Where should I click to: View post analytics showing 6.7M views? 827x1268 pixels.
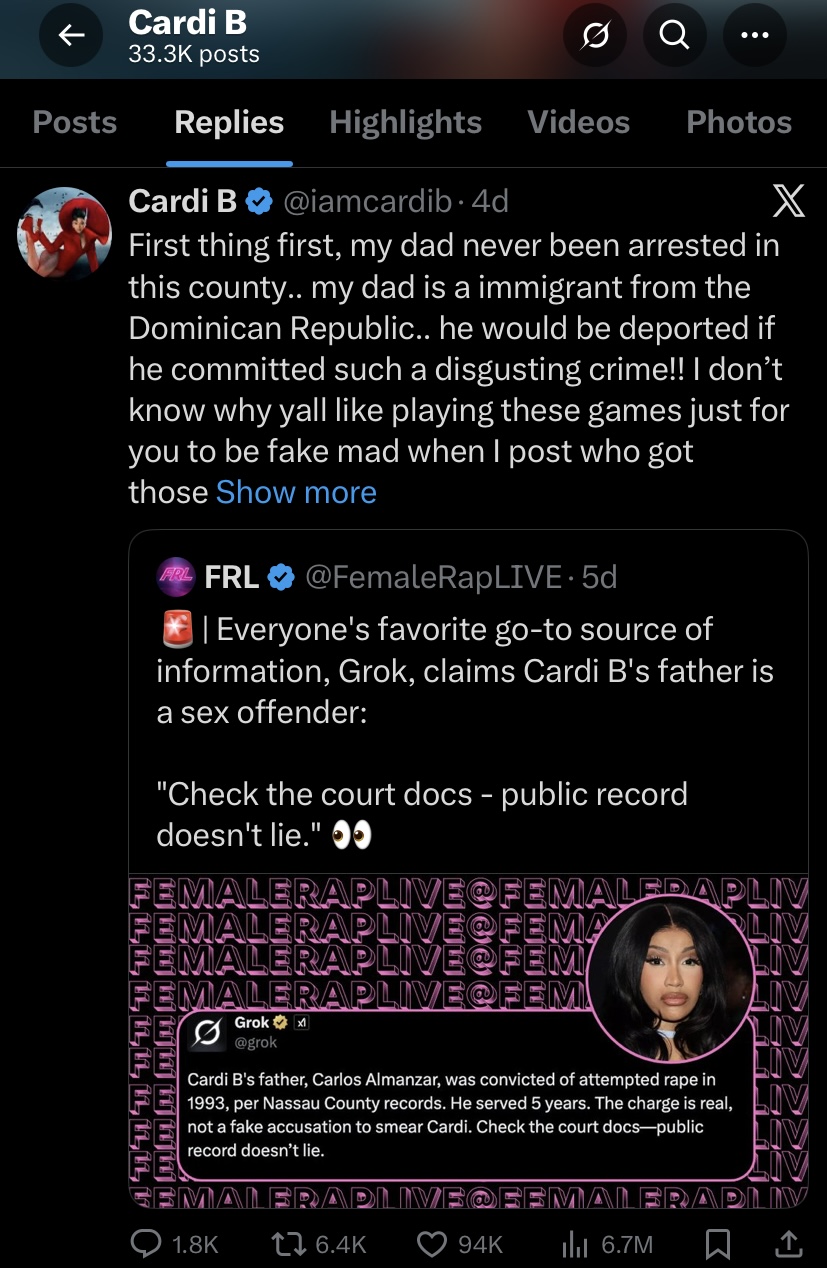[x=573, y=1243]
